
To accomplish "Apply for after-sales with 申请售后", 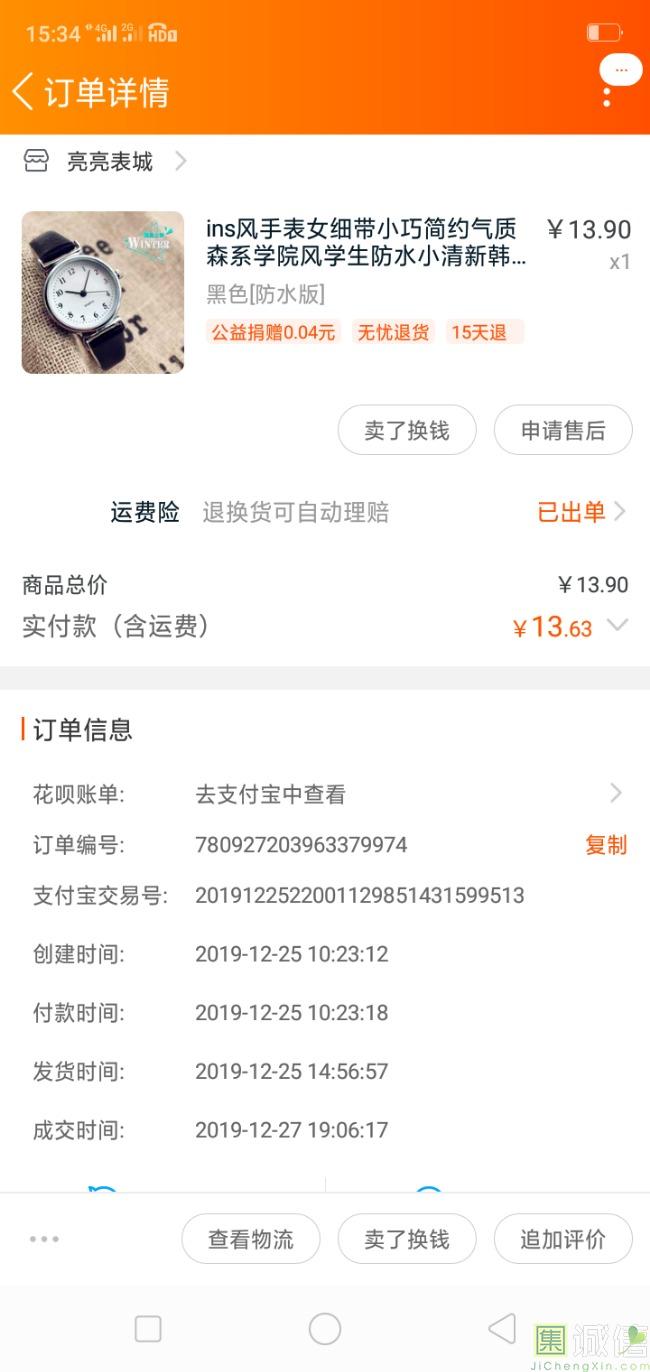I will tap(563, 430).
